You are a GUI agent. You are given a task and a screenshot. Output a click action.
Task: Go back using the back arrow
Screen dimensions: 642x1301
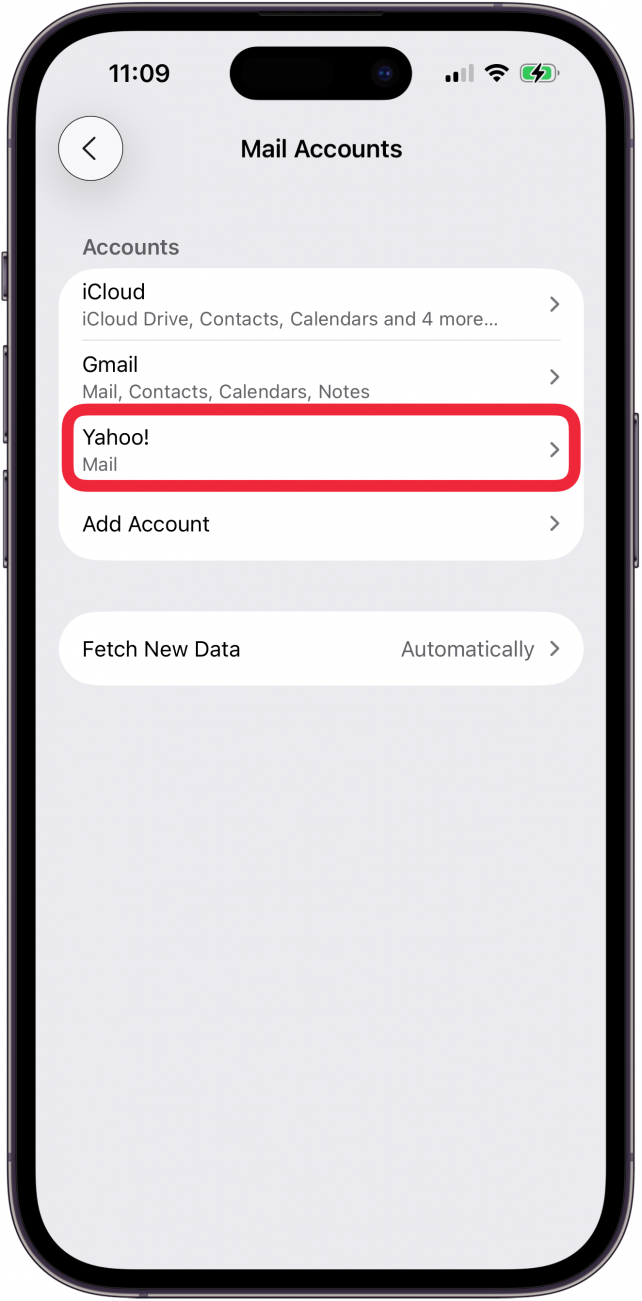tap(90, 149)
